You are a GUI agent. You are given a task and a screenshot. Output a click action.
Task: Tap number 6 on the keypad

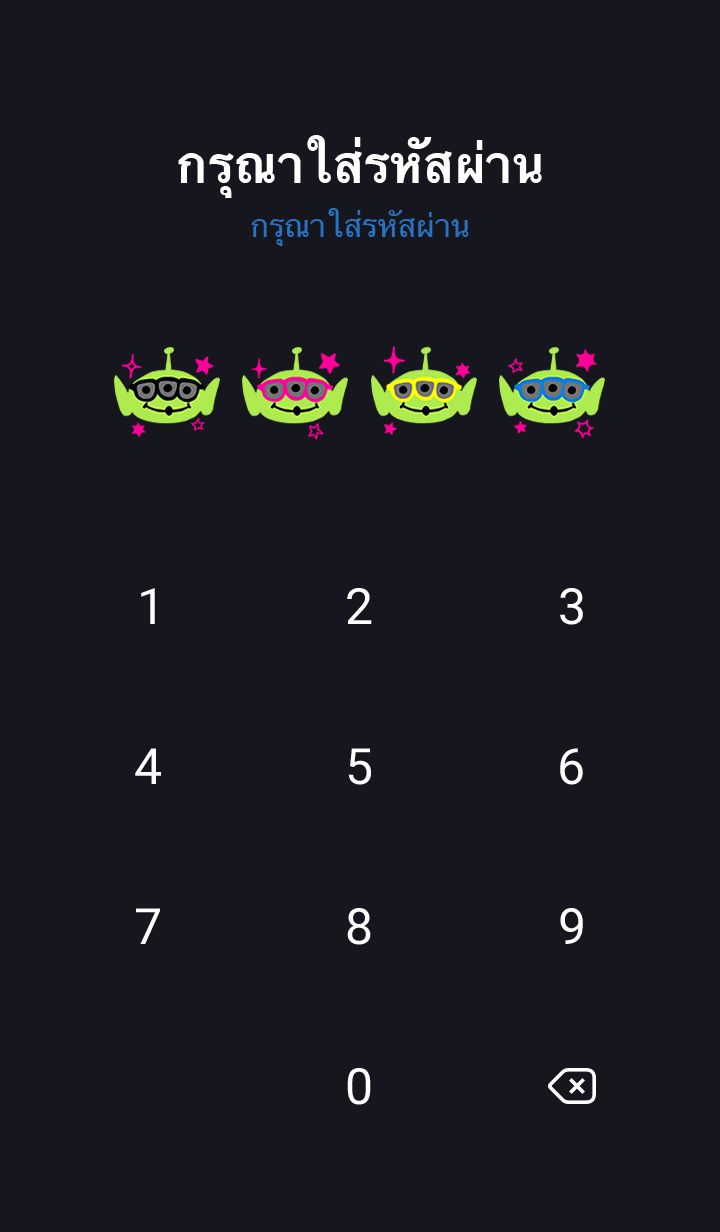click(x=571, y=767)
